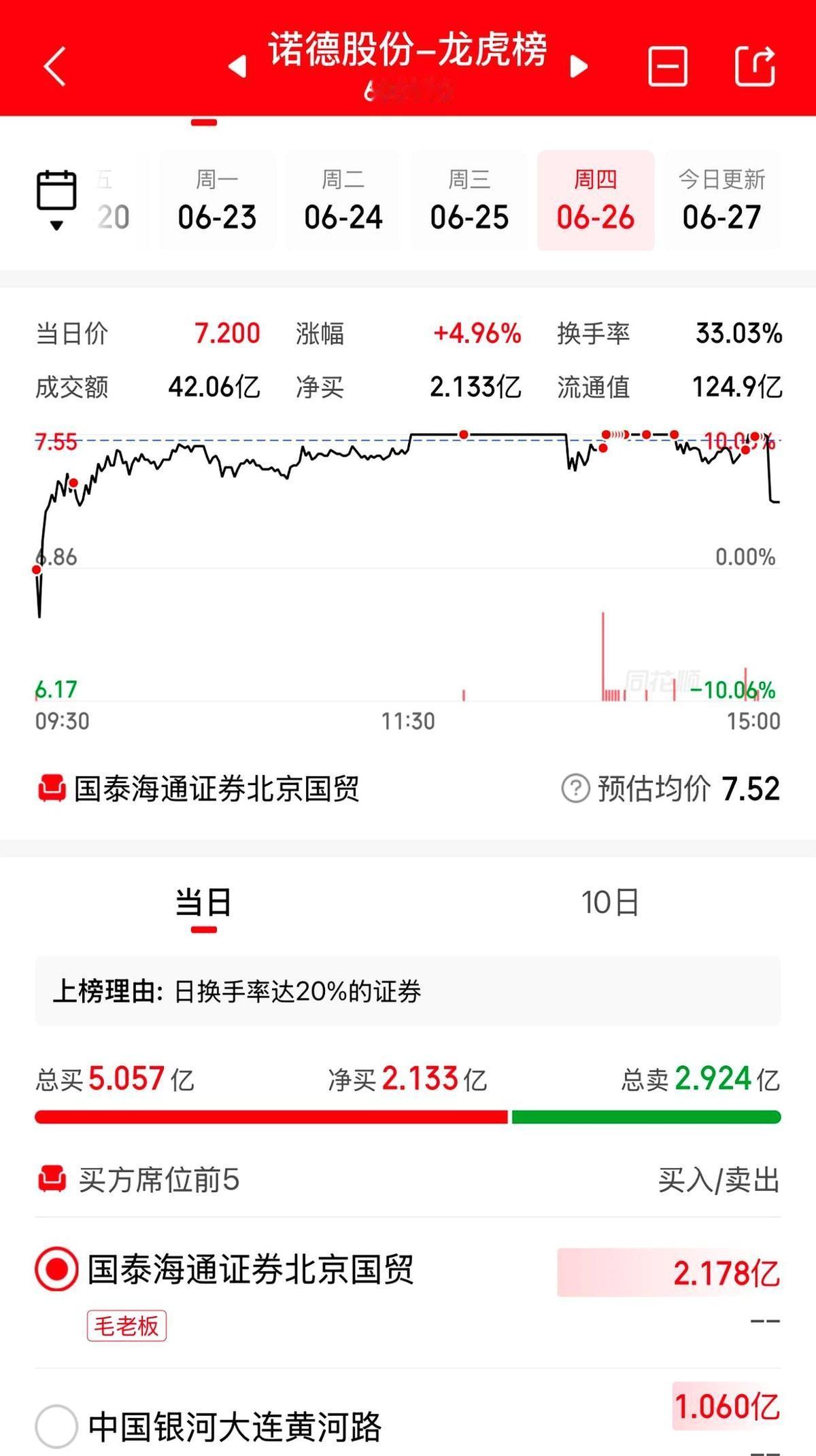Viewport: 816px width, 1456px height.
Task: Switch to the 当日 tab
Action: [203, 903]
